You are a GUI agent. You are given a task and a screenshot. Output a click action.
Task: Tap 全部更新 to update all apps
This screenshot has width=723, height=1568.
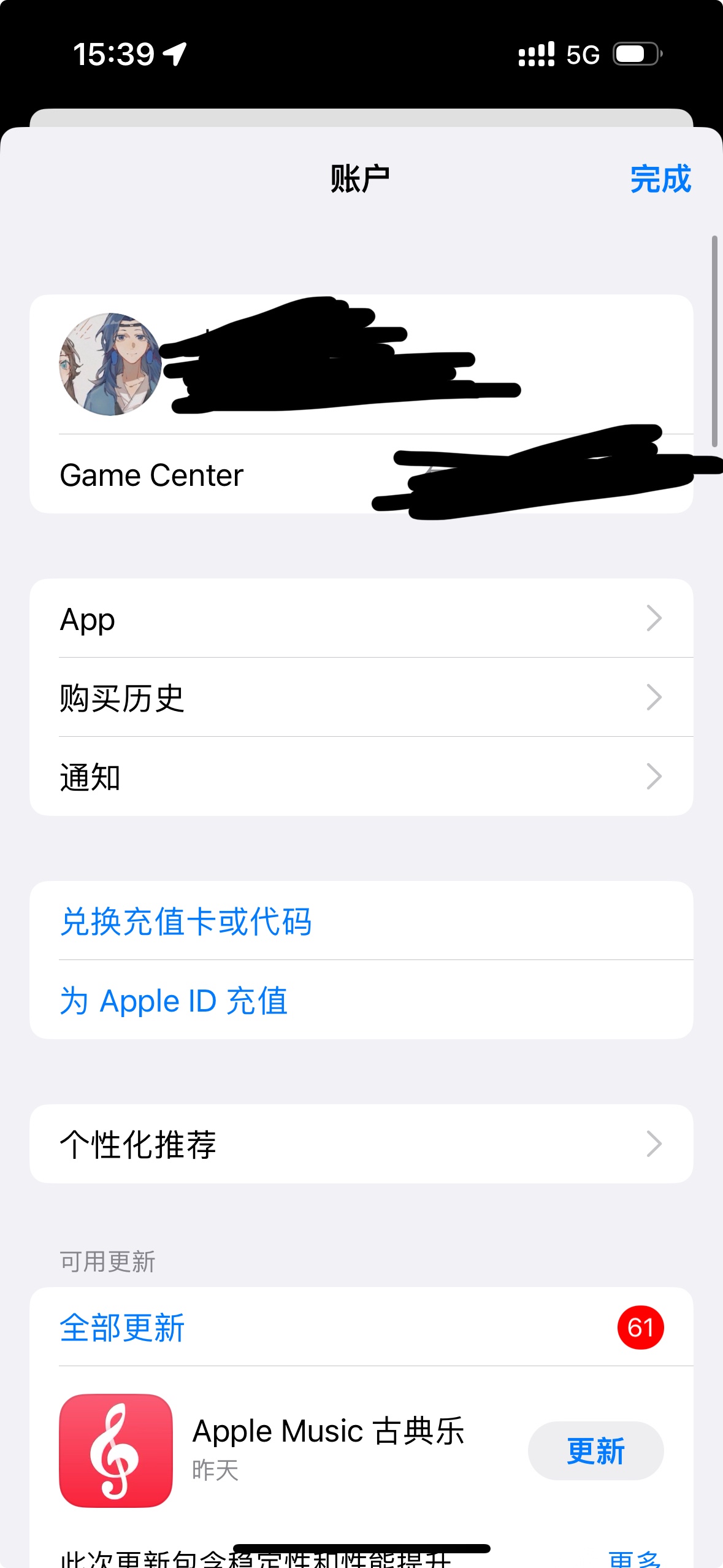(123, 1328)
